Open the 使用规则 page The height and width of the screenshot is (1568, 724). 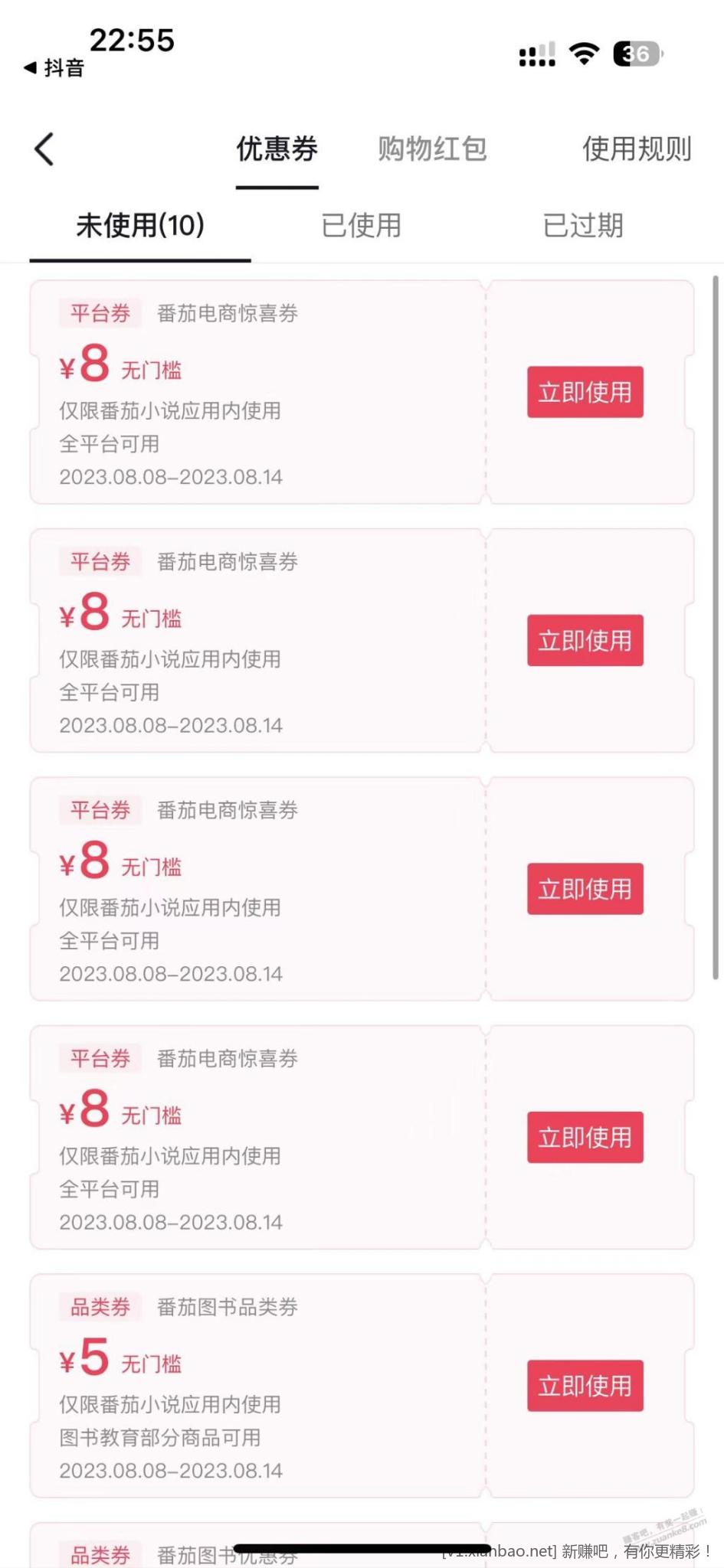click(x=637, y=149)
